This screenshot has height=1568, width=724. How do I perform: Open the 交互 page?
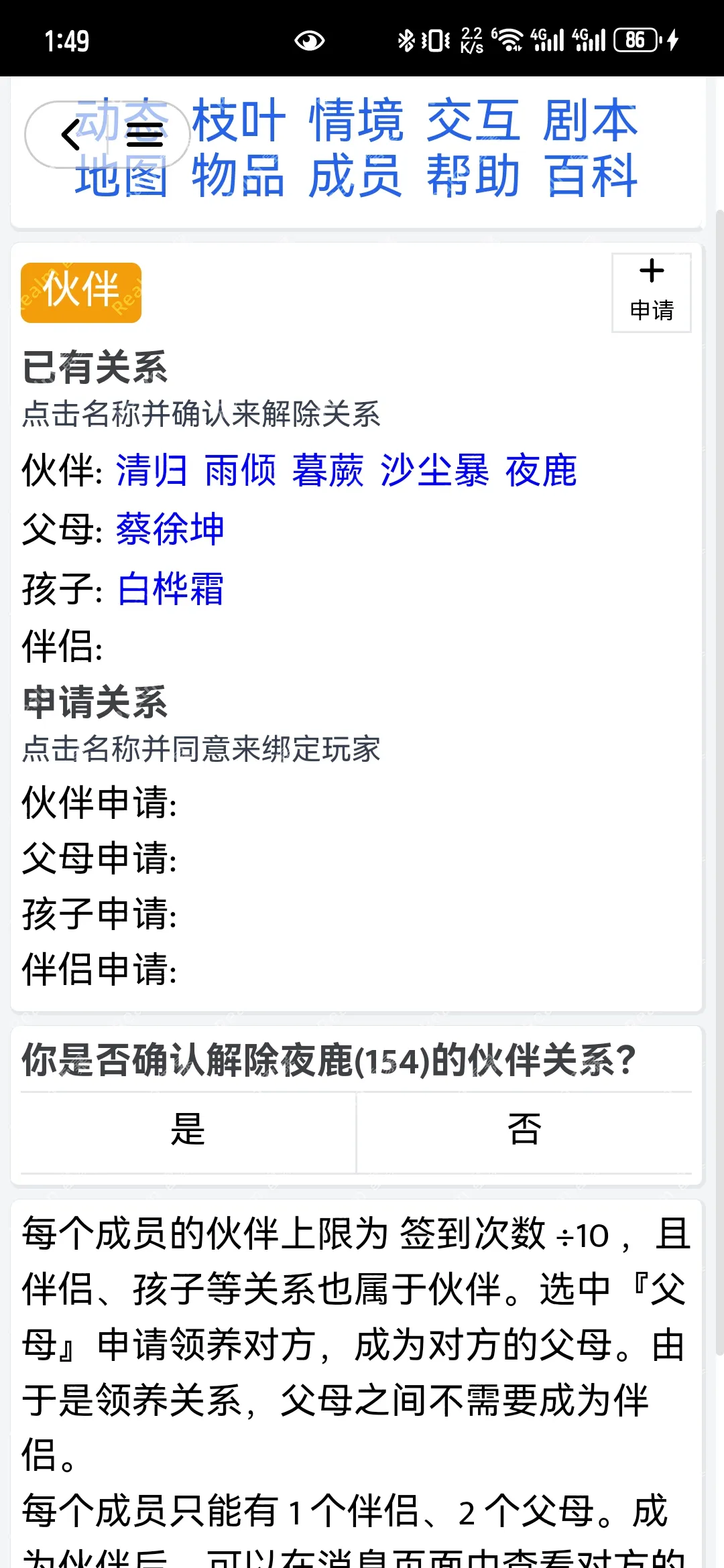tap(473, 121)
